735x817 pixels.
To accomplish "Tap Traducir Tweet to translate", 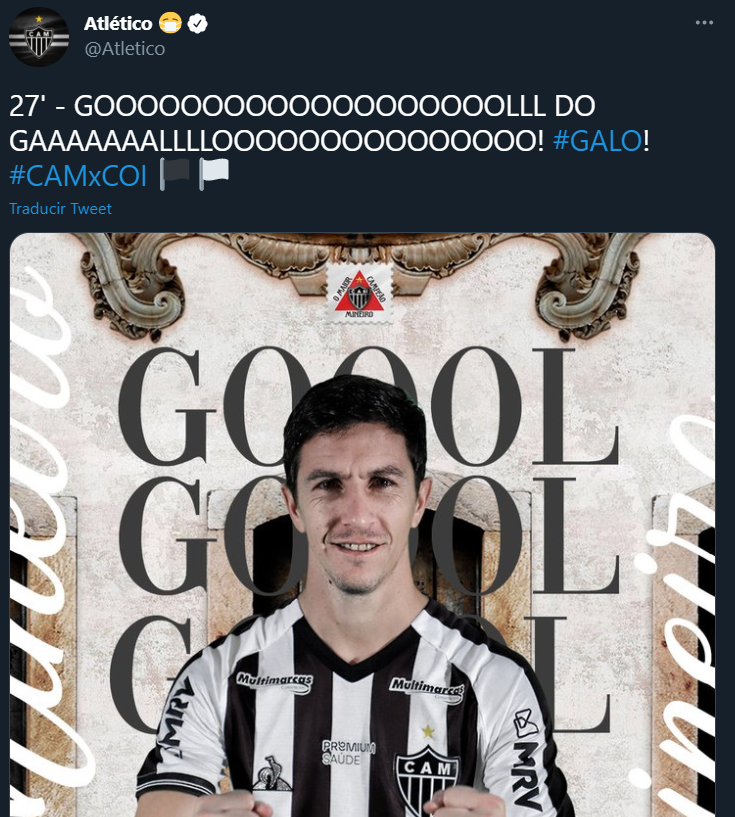I will click(x=60, y=209).
